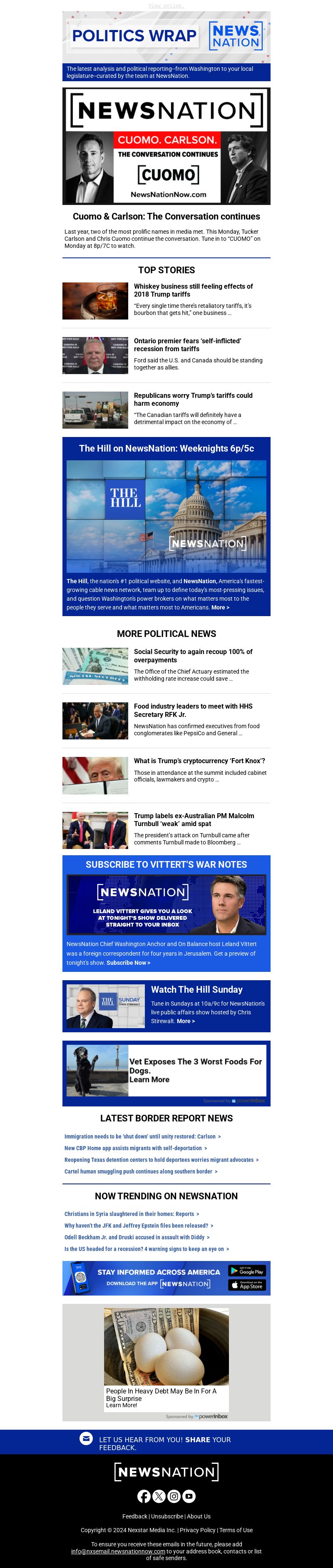Open the worst foods for dogs ad

[x=195, y=1070]
